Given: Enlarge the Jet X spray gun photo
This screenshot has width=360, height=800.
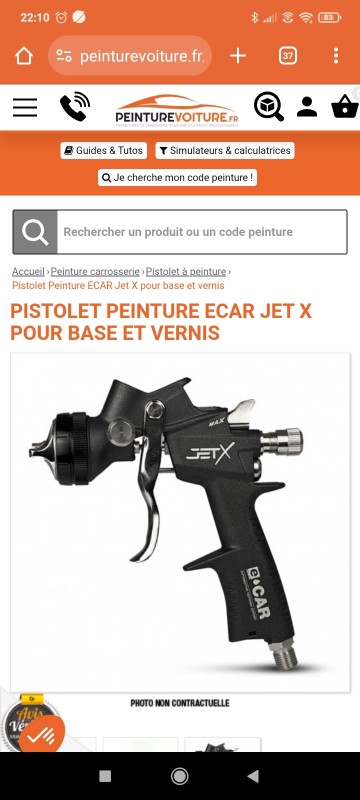Looking at the screenshot, I should [180, 522].
